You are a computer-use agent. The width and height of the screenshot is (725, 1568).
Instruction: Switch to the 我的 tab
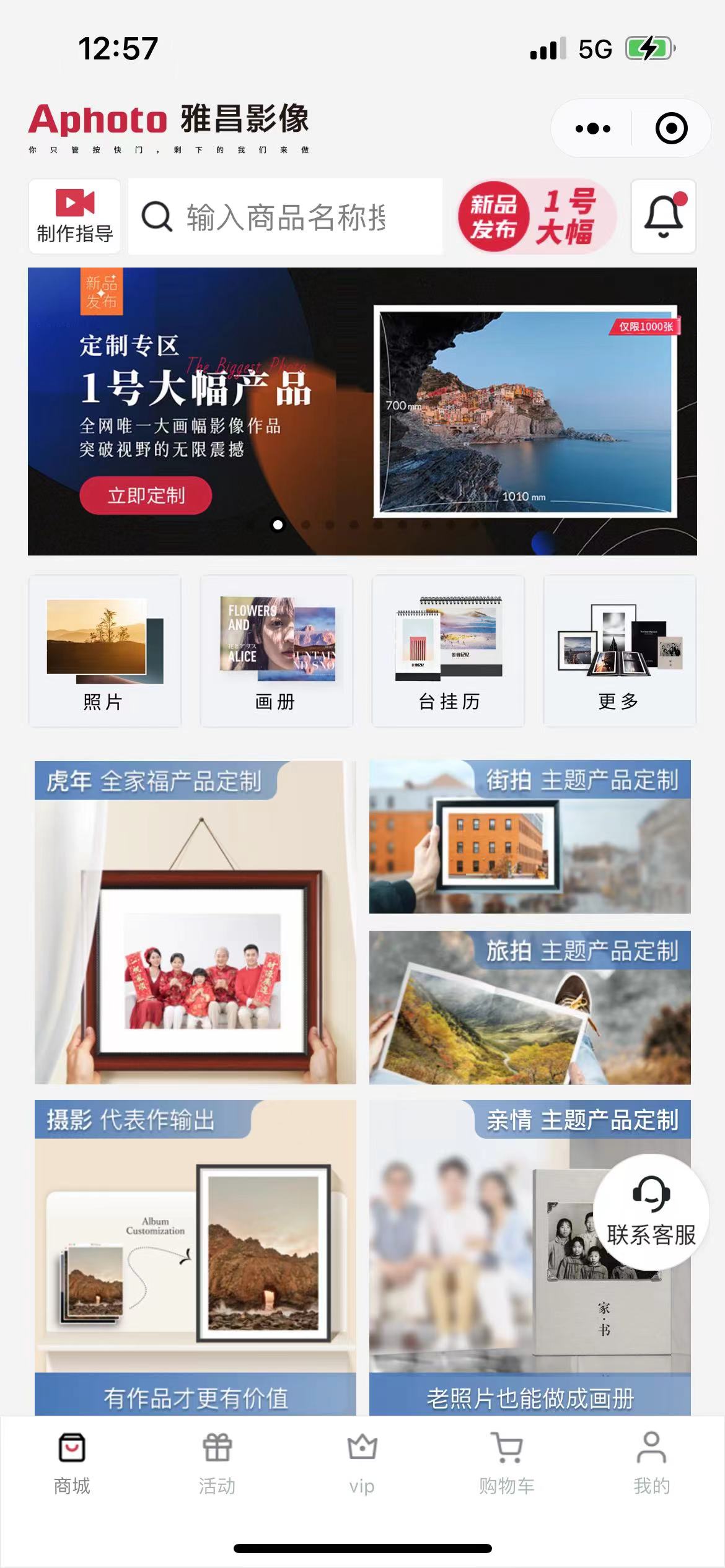pos(651,1463)
